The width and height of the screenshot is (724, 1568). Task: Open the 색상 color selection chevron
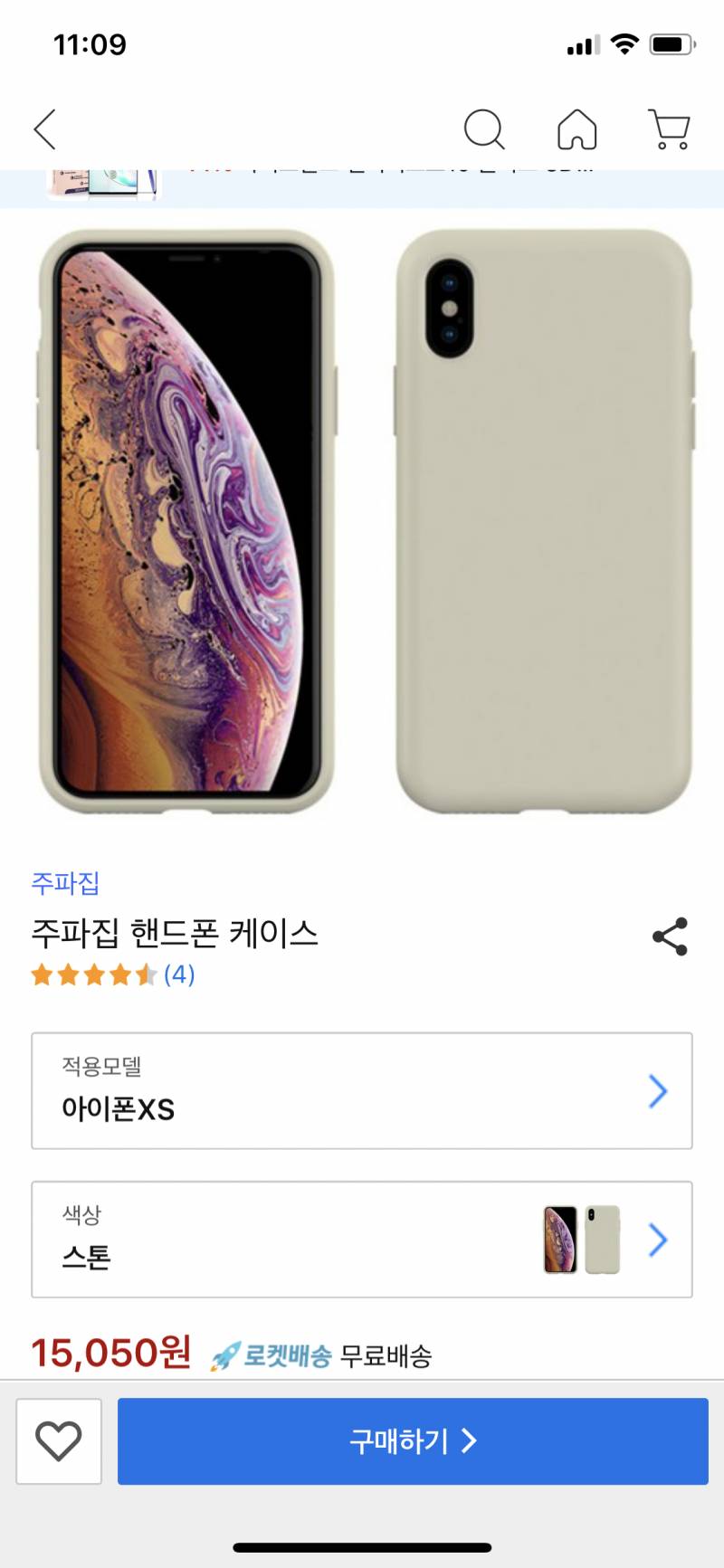point(658,1240)
